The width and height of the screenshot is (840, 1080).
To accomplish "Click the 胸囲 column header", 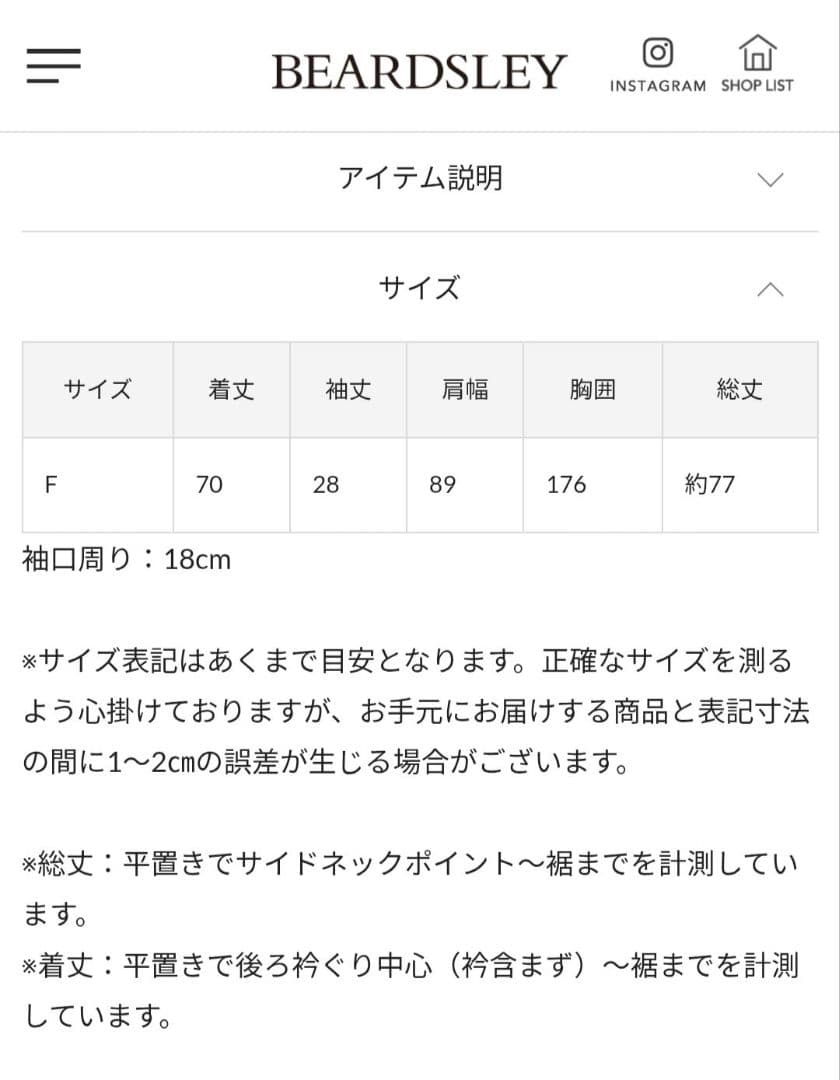I will click(592, 390).
